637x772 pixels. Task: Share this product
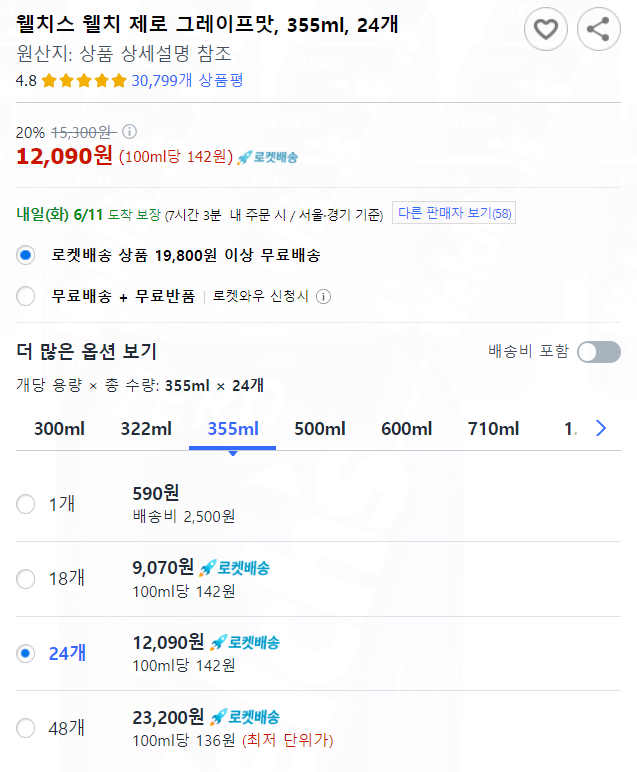598,29
